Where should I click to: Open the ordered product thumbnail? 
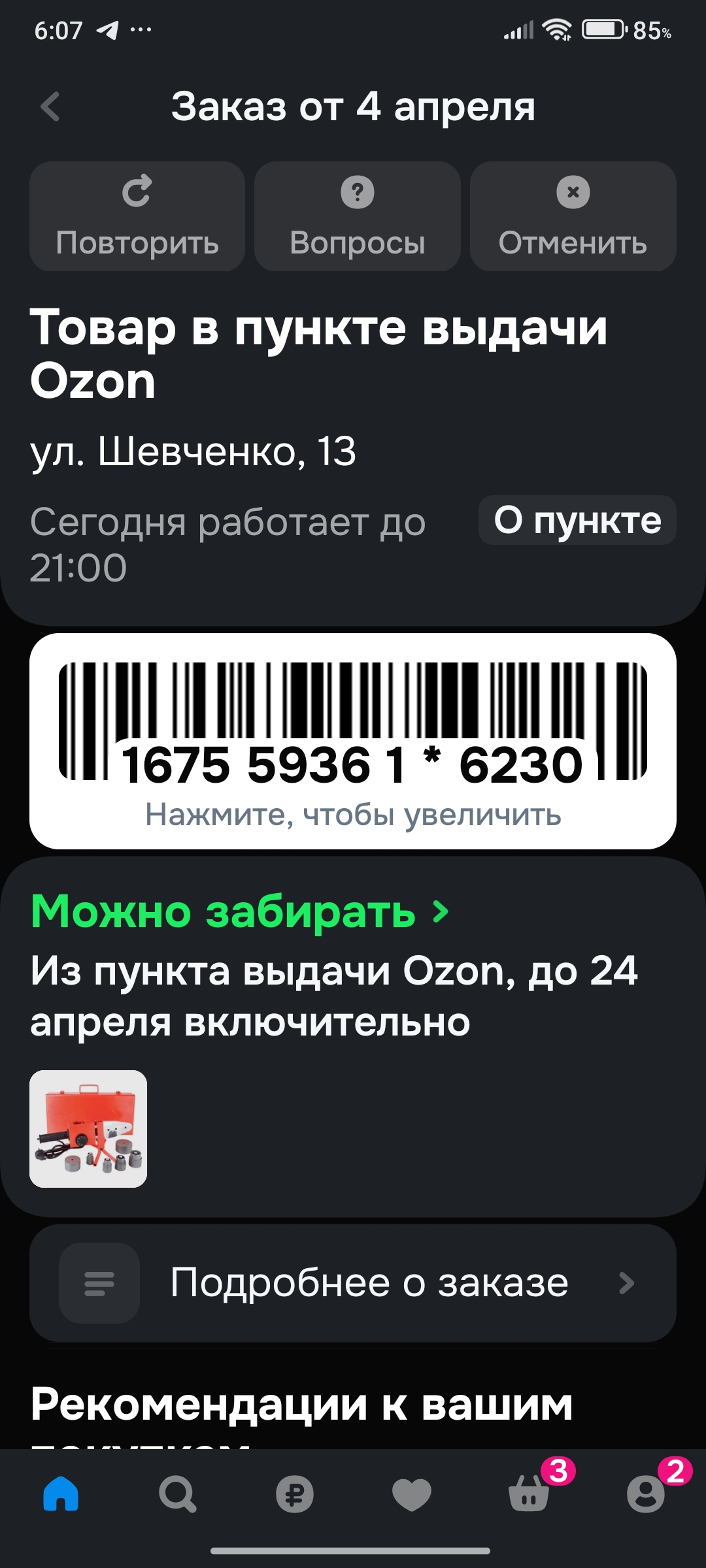(x=88, y=1128)
